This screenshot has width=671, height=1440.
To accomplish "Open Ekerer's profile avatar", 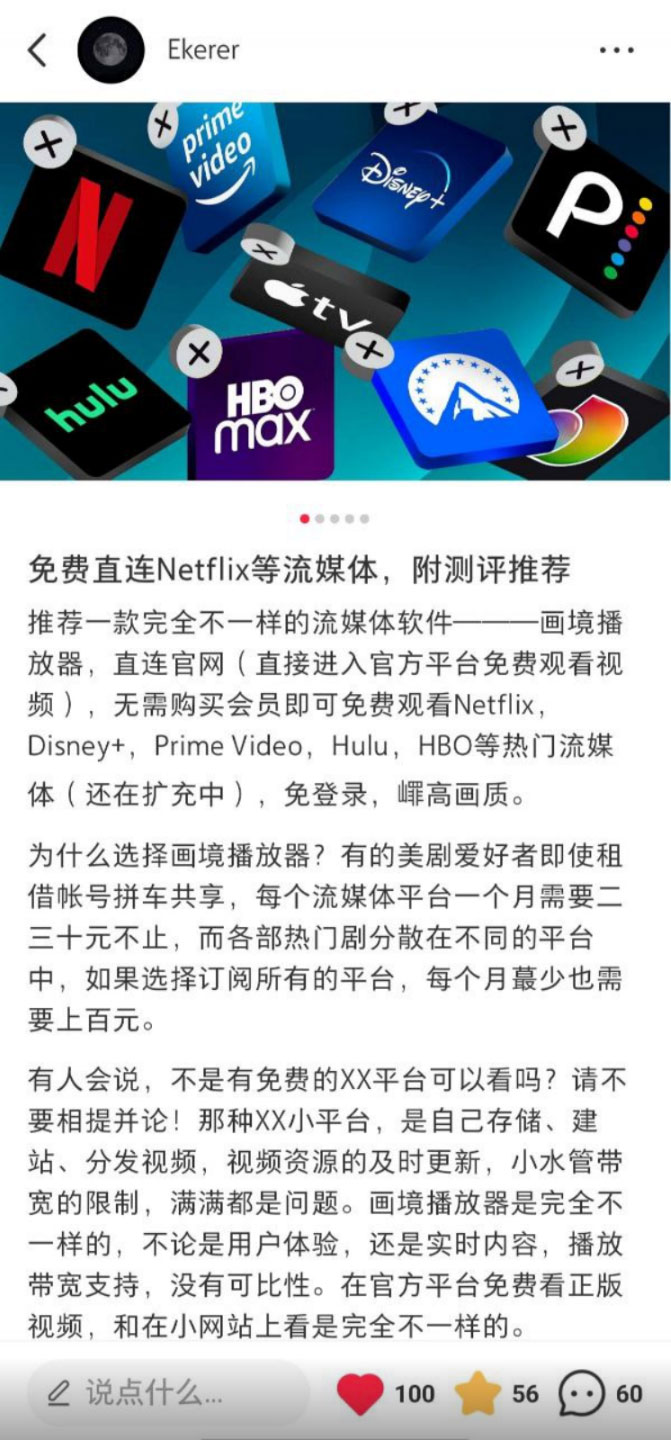I will pyautogui.click(x=110, y=50).
